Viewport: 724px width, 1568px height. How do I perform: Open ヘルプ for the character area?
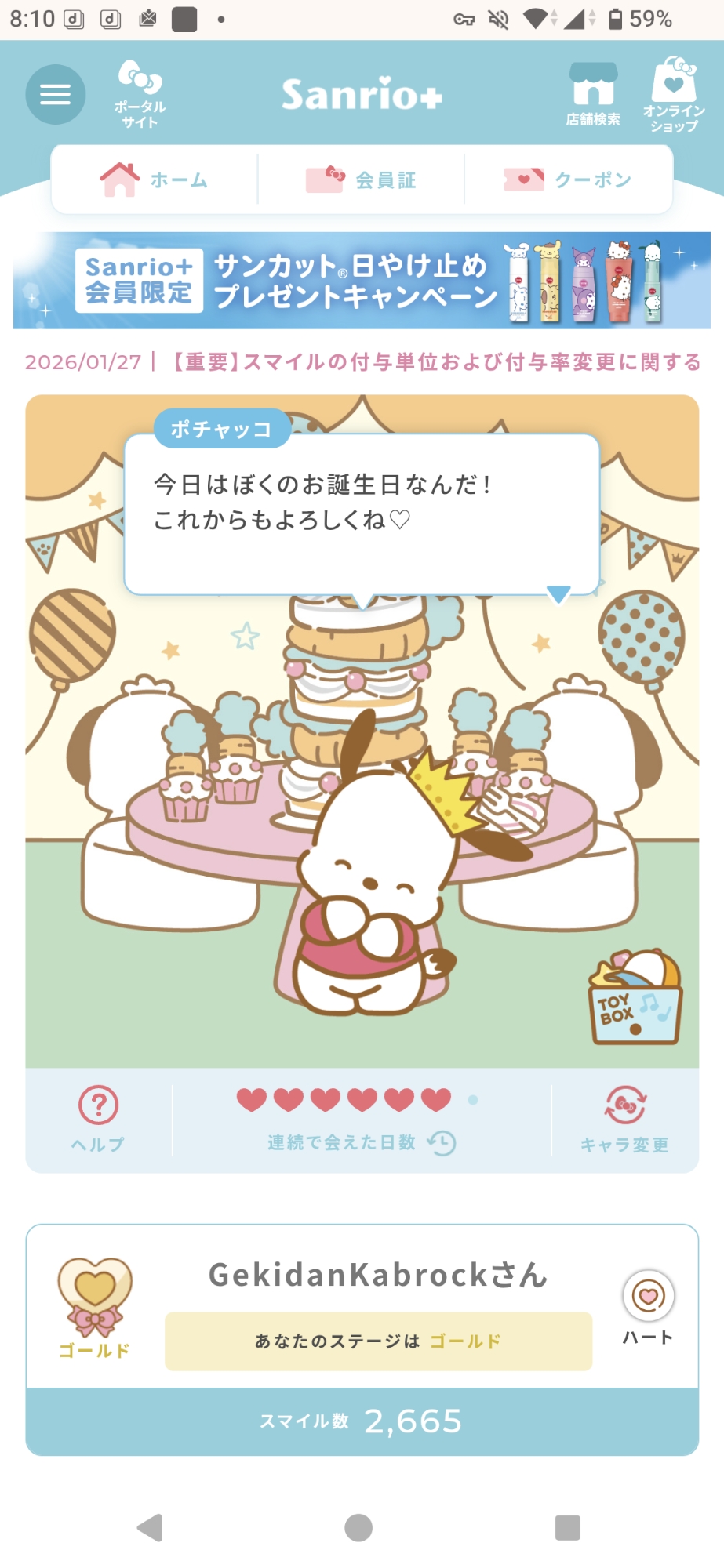coord(98,1120)
